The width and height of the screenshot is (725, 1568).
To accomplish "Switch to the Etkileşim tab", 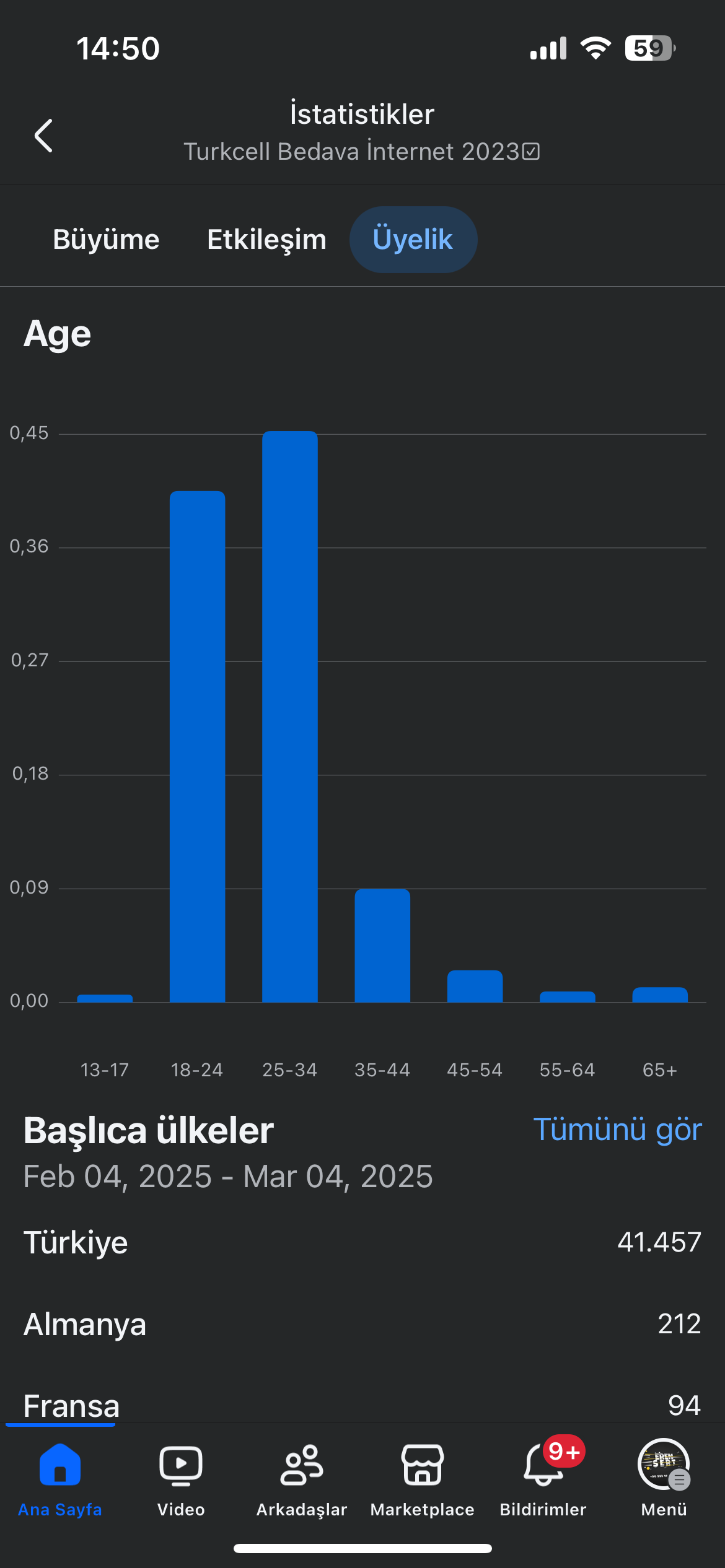I will tap(266, 240).
